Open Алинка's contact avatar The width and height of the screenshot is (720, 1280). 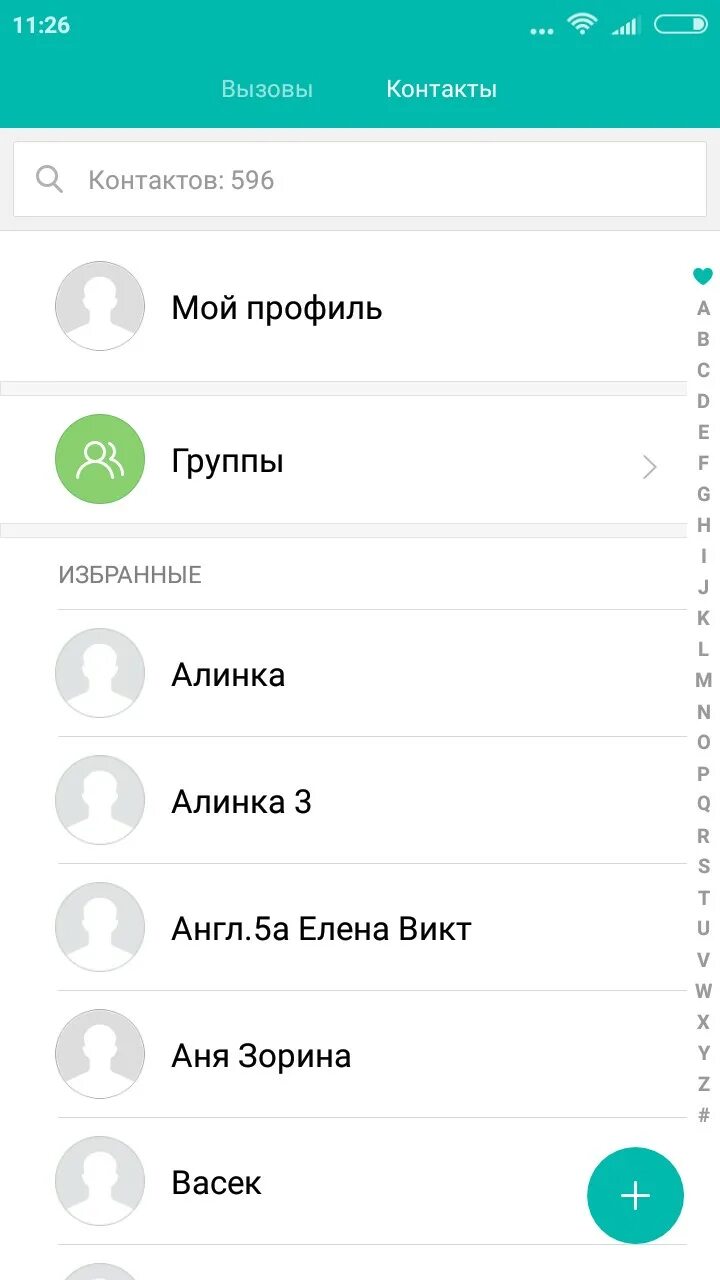click(x=99, y=673)
